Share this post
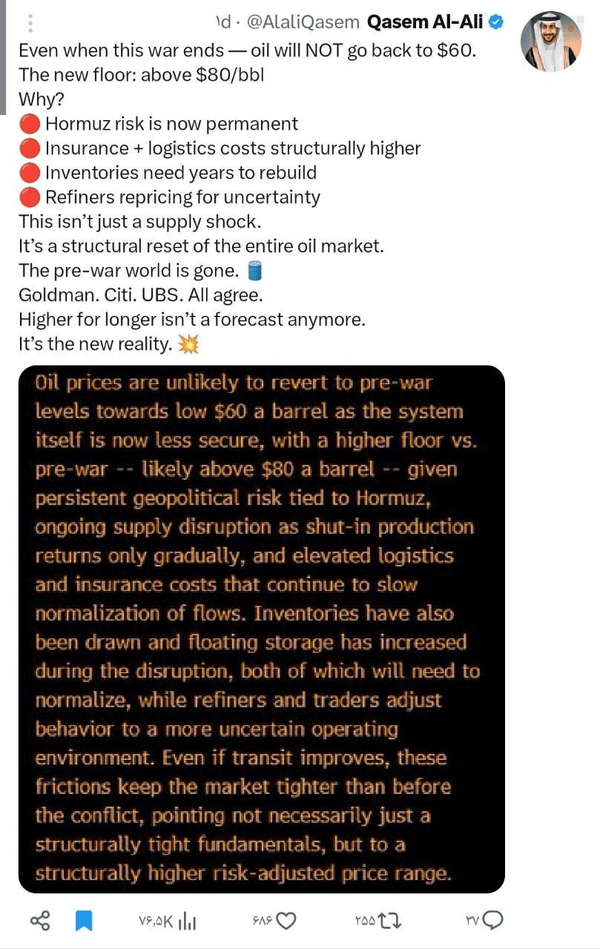Viewport: 600px width, 949px height. [40, 921]
